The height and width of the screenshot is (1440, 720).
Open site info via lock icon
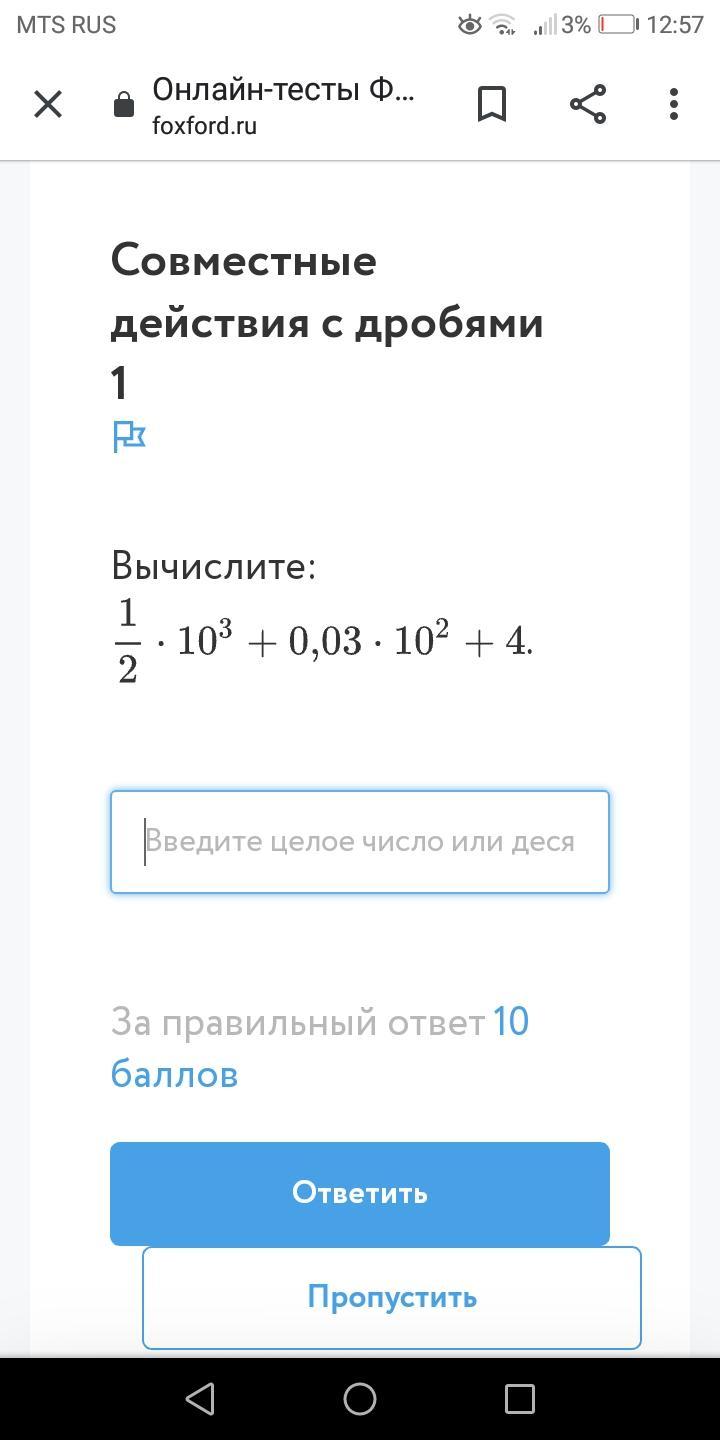(x=124, y=104)
